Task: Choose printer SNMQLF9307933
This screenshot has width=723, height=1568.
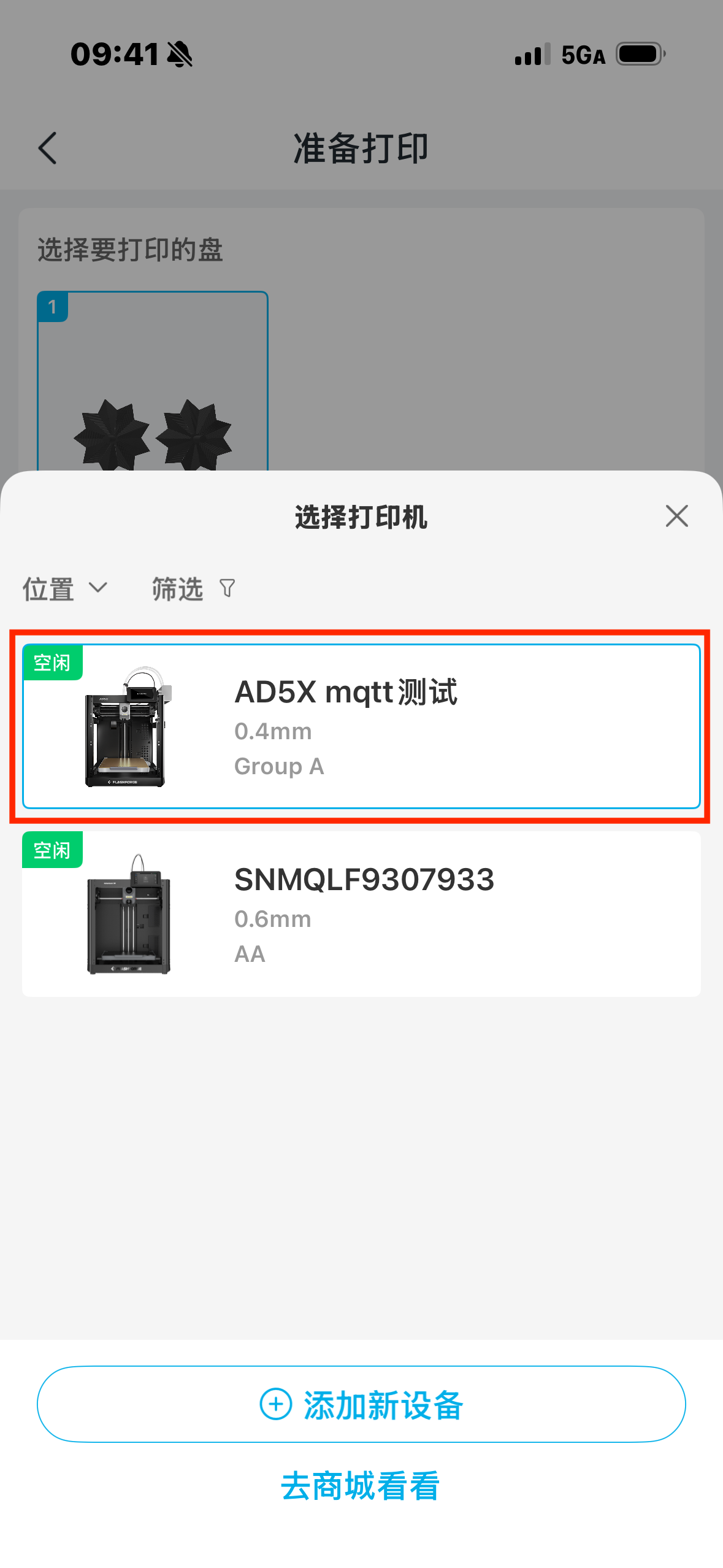Action: click(x=361, y=913)
